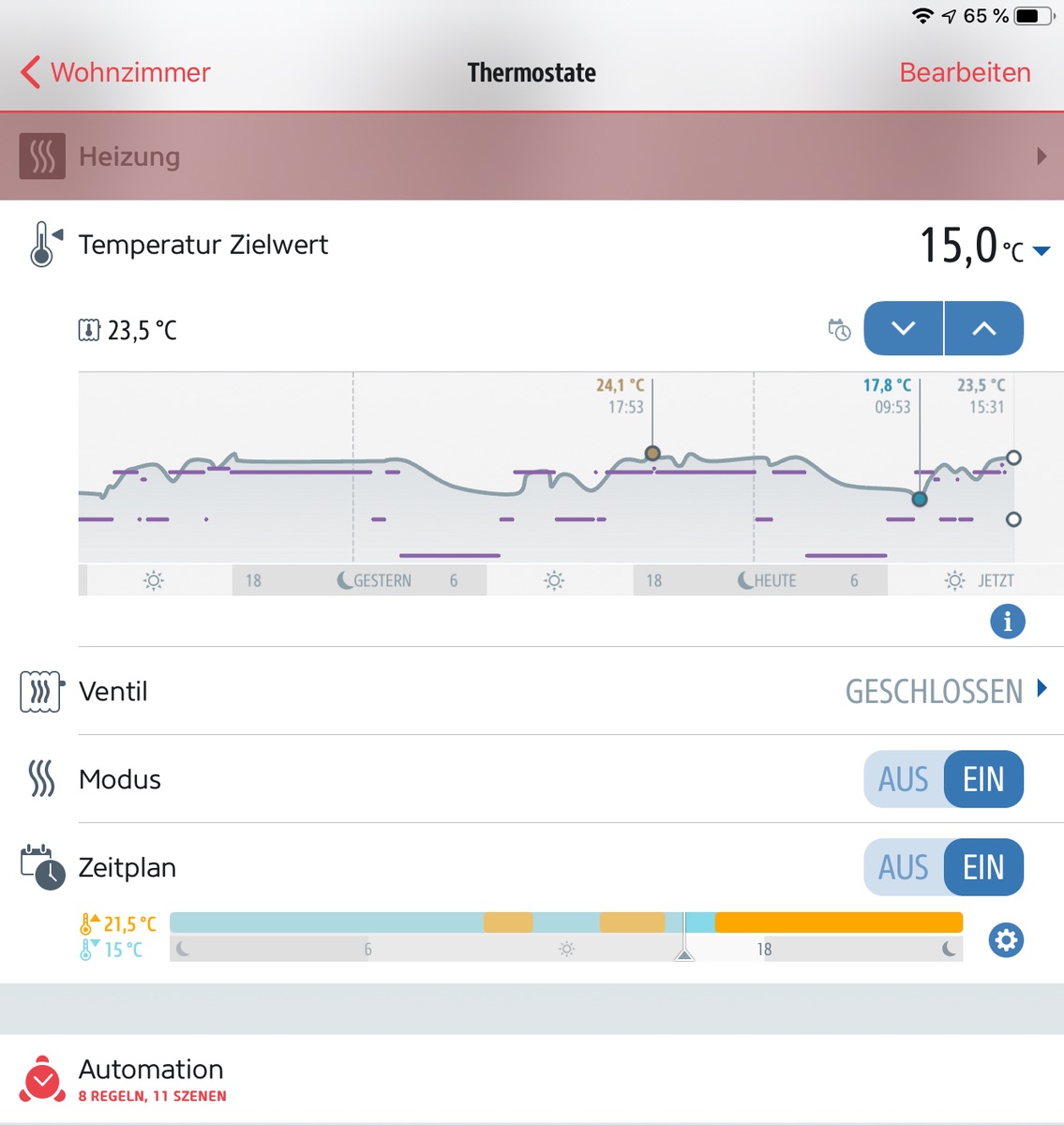Tap Bearbeiten to edit
1064x1125 pixels.
tap(965, 72)
